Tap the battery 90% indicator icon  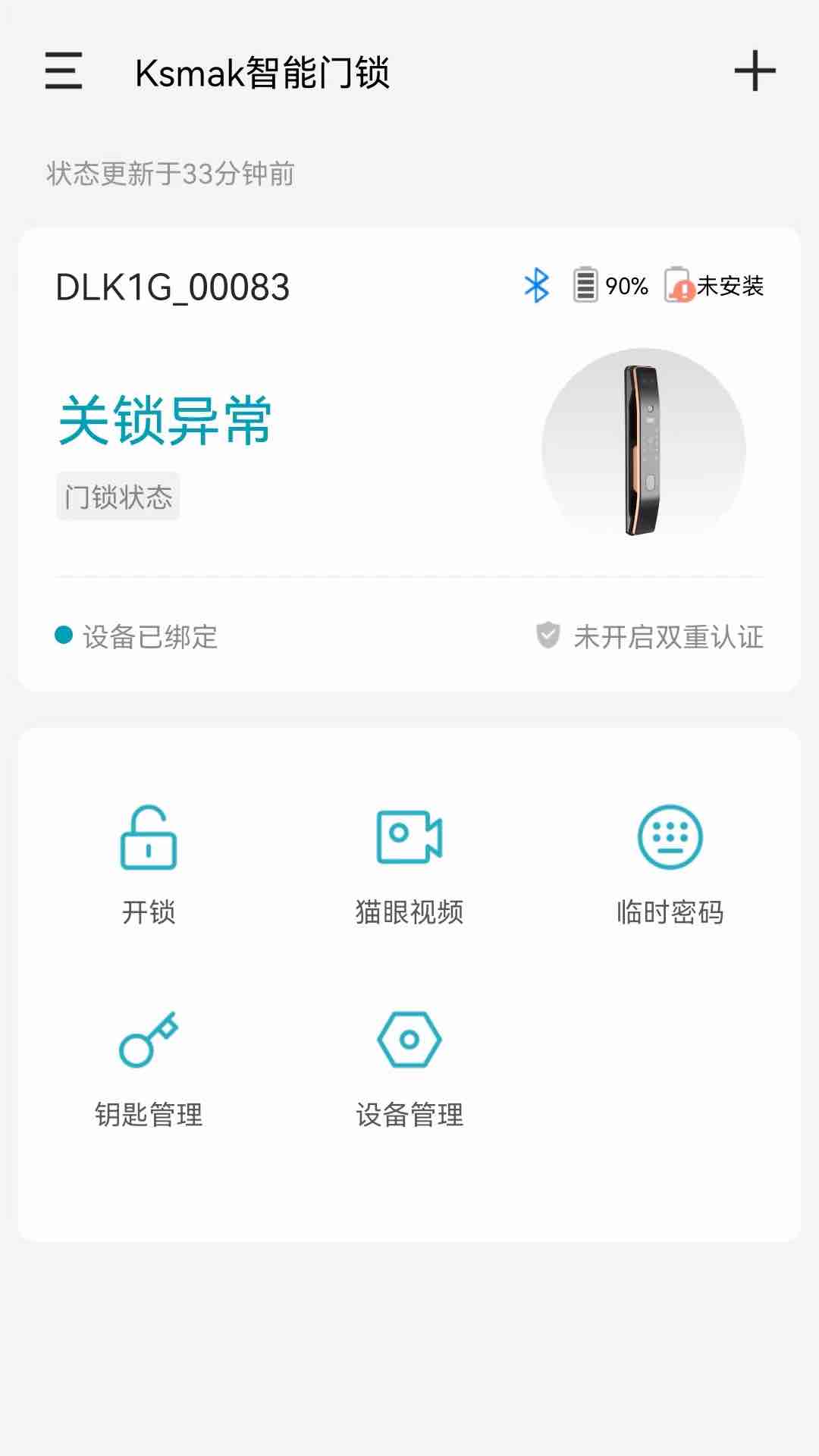(584, 286)
